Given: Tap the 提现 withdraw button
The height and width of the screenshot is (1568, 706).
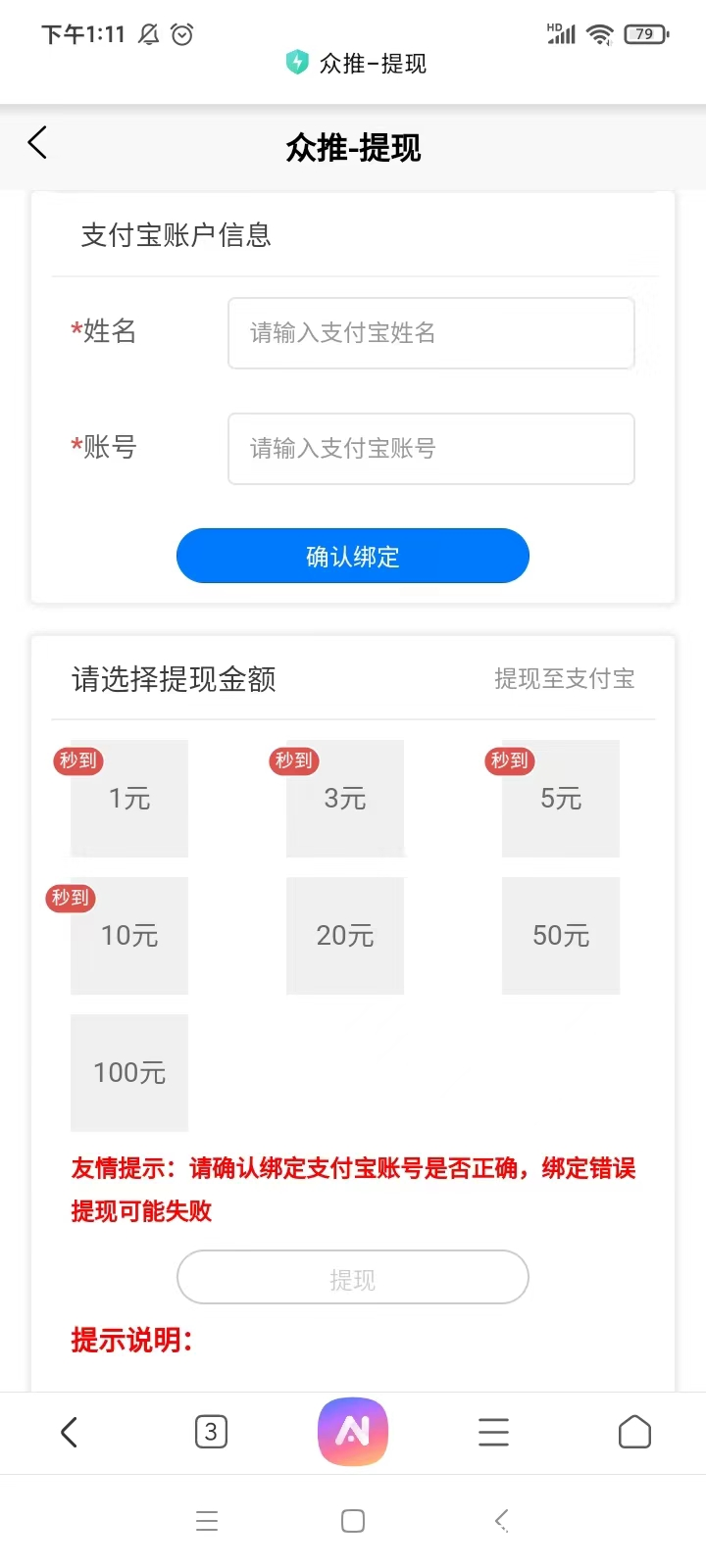Looking at the screenshot, I should pyautogui.click(x=352, y=1277).
